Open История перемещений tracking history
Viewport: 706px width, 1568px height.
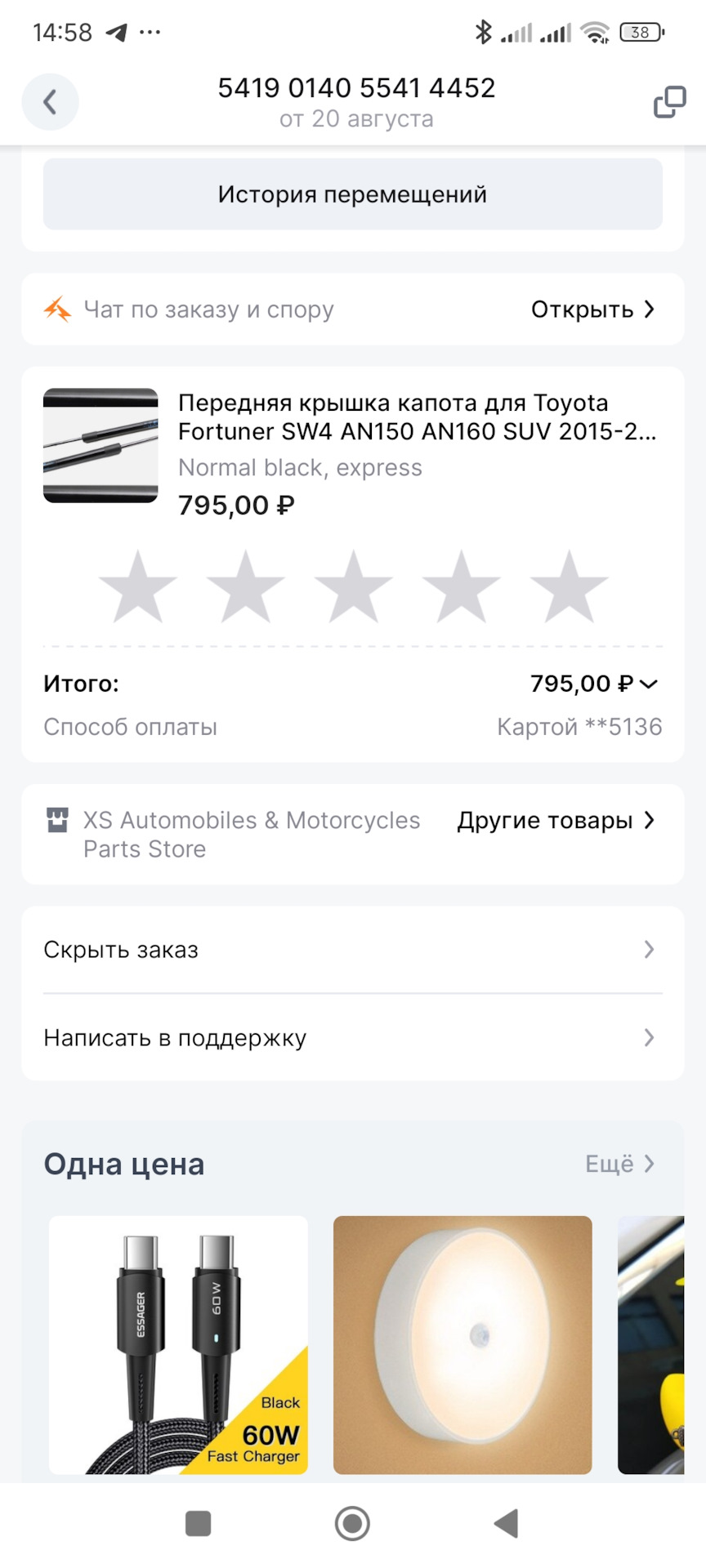[x=352, y=194]
